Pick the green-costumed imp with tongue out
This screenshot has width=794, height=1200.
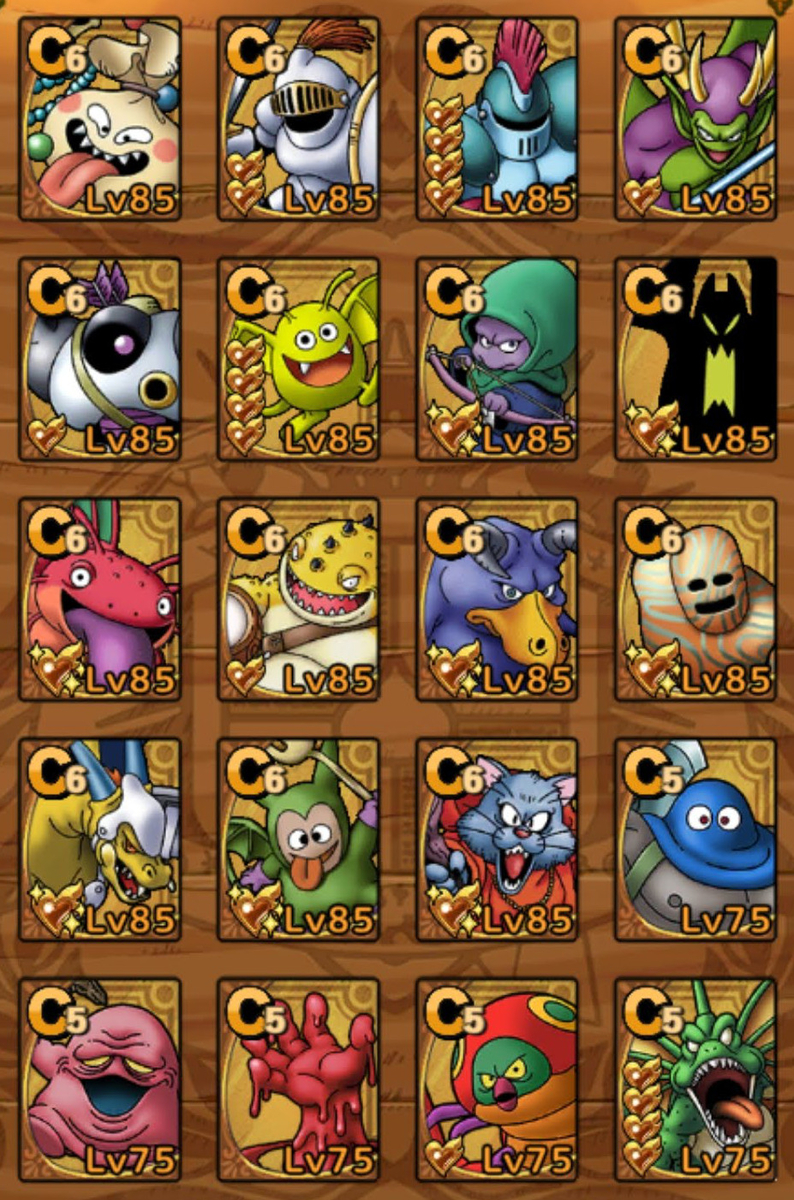(x=299, y=838)
